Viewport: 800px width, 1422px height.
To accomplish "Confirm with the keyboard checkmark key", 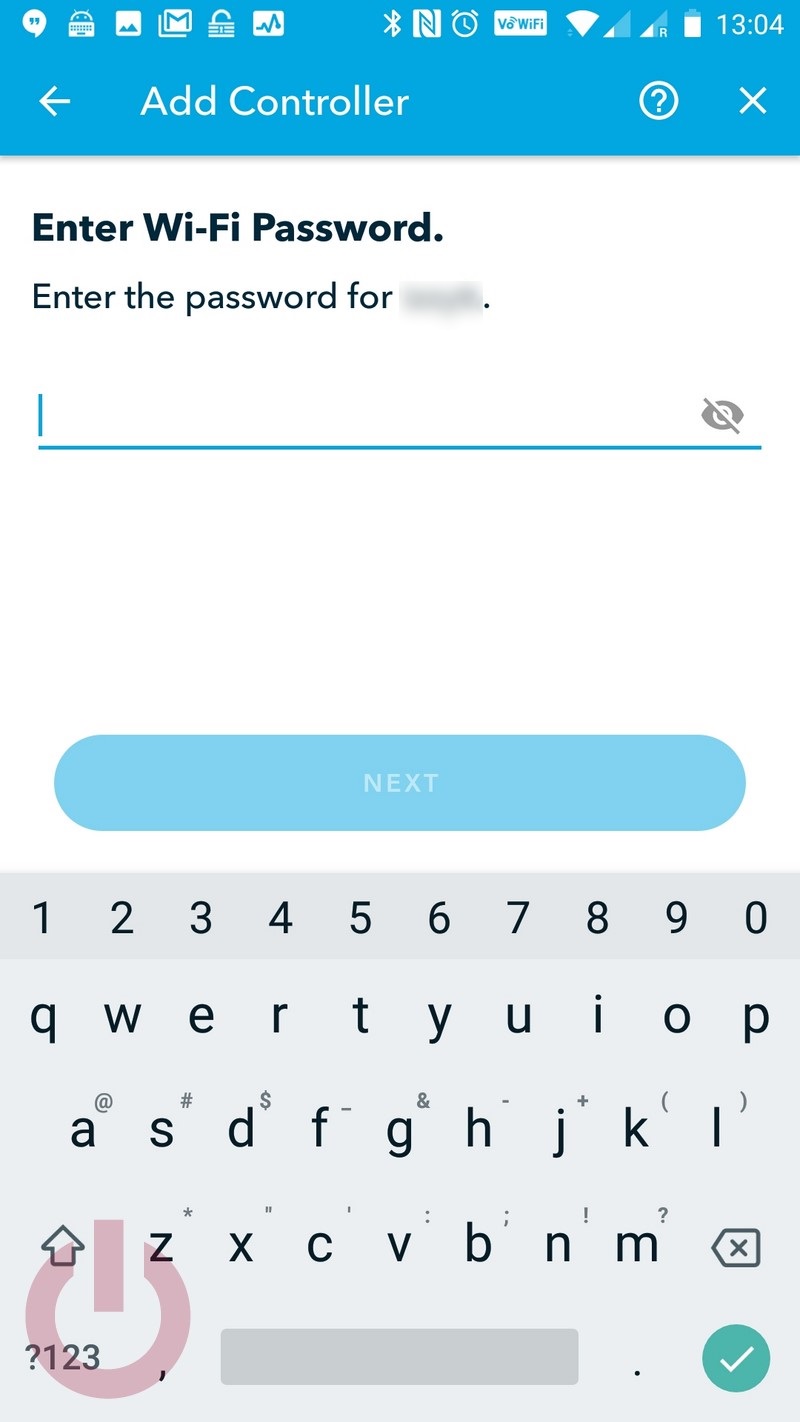I will pyautogui.click(x=736, y=1358).
